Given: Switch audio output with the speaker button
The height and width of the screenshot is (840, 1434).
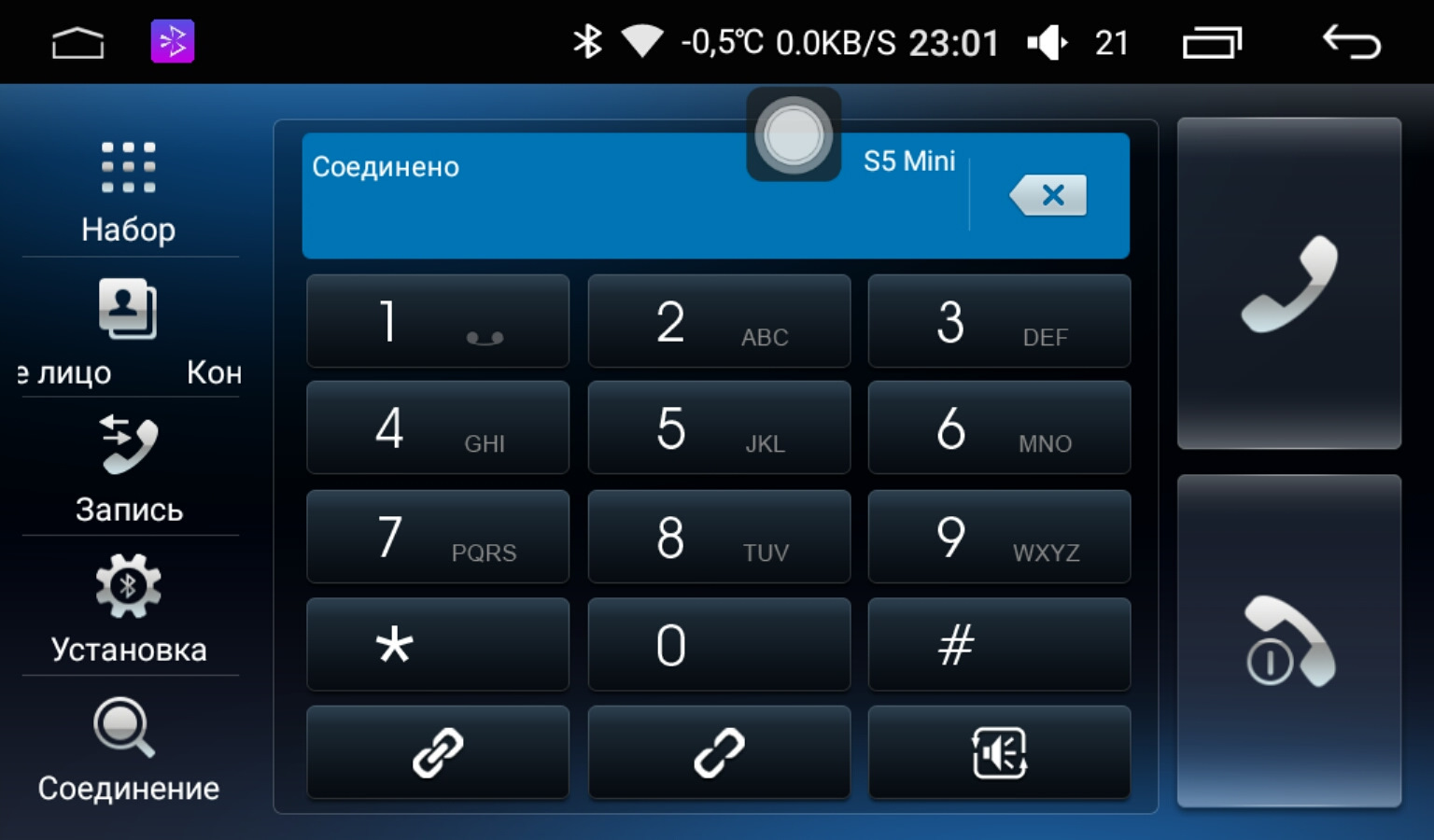Looking at the screenshot, I should coord(998,752).
